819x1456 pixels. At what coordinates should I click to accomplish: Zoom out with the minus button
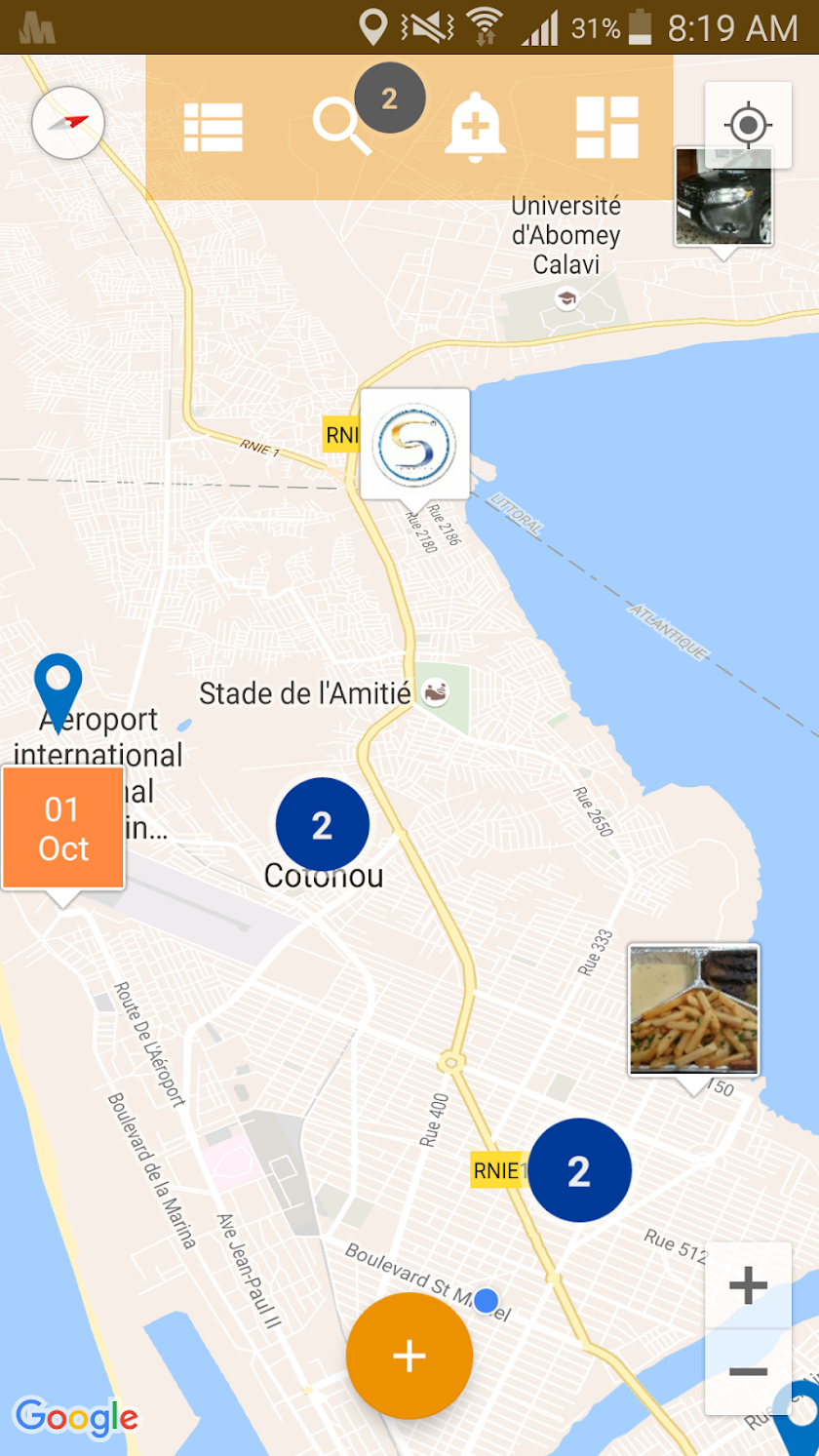click(x=748, y=1371)
